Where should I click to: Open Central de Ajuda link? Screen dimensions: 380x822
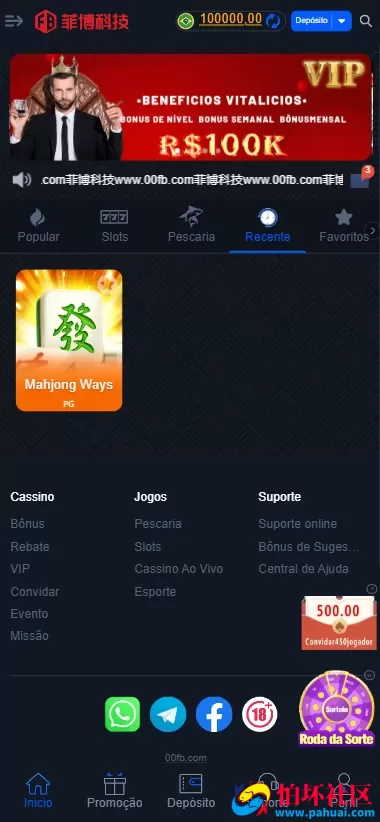click(x=303, y=569)
